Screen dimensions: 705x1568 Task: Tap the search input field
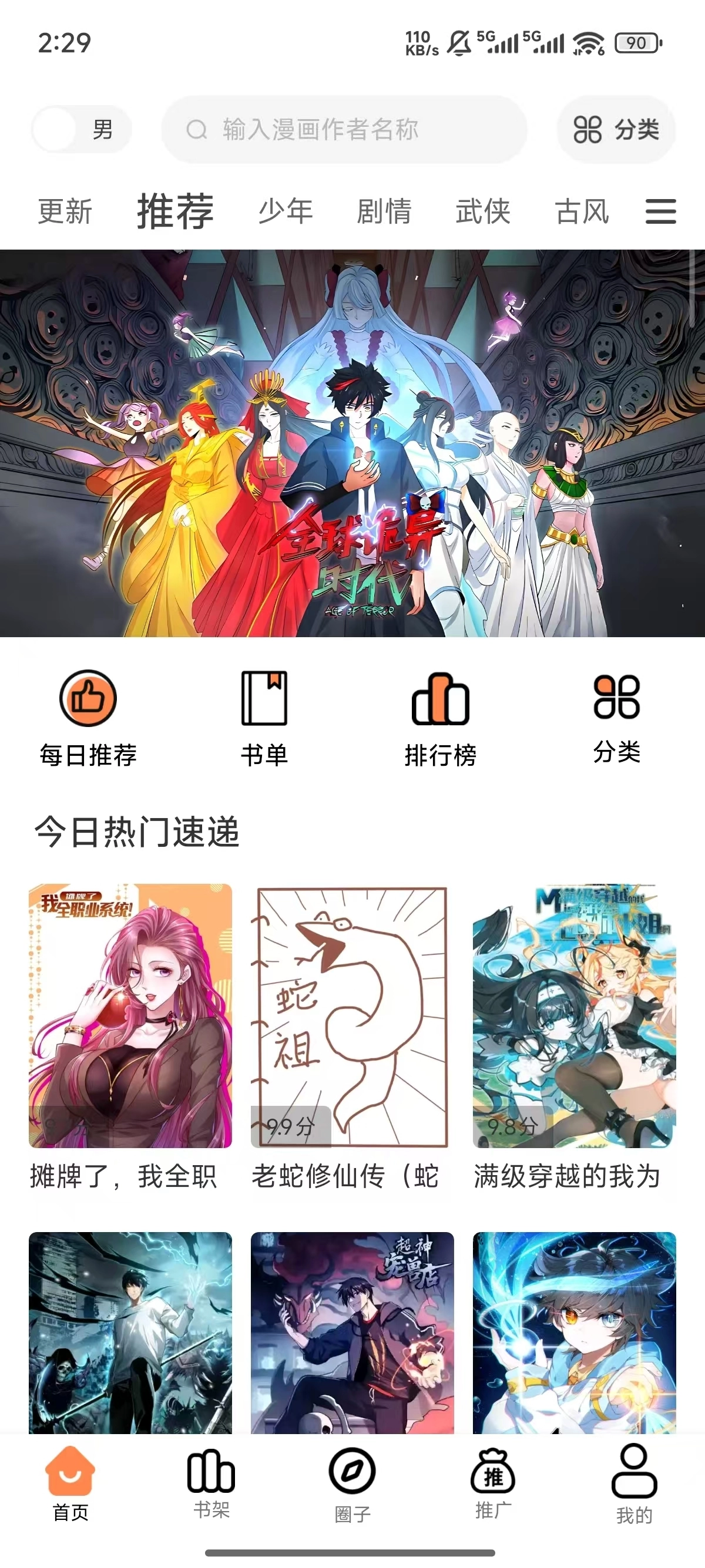[350, 129]
